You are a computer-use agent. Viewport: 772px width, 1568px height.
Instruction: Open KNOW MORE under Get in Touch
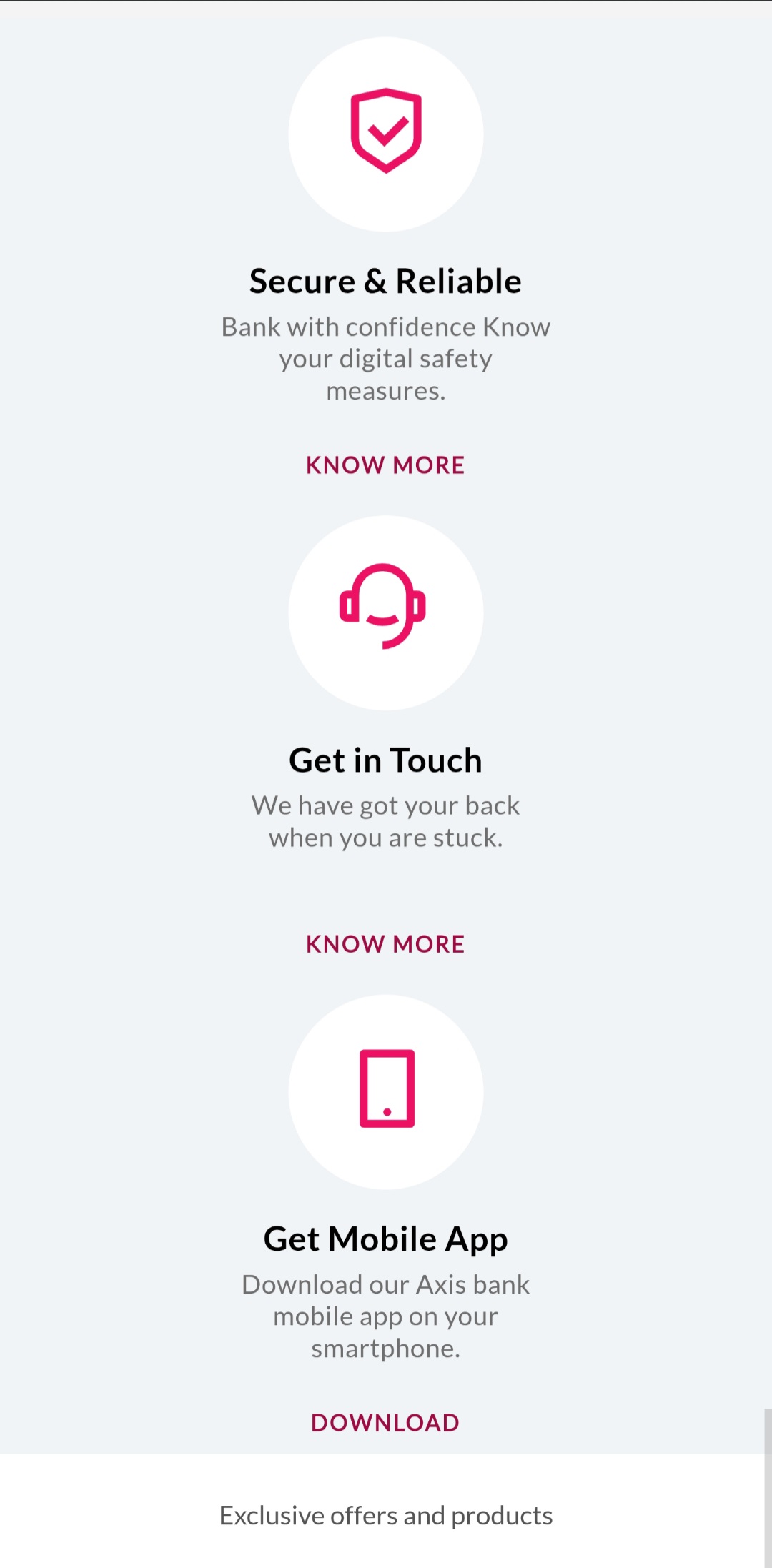click(385, 944)
